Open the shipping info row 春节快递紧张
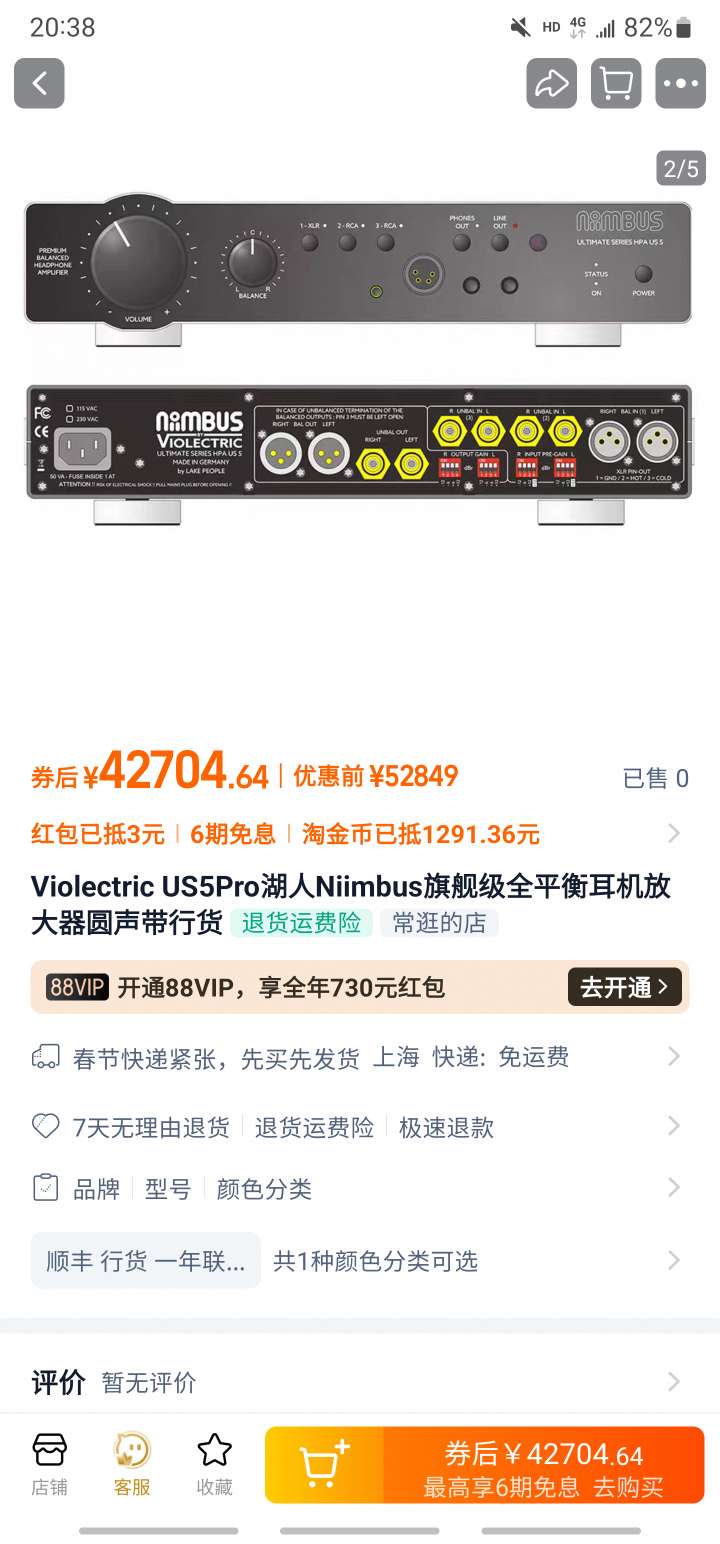720x1544 pixels. click(360, 1057)
